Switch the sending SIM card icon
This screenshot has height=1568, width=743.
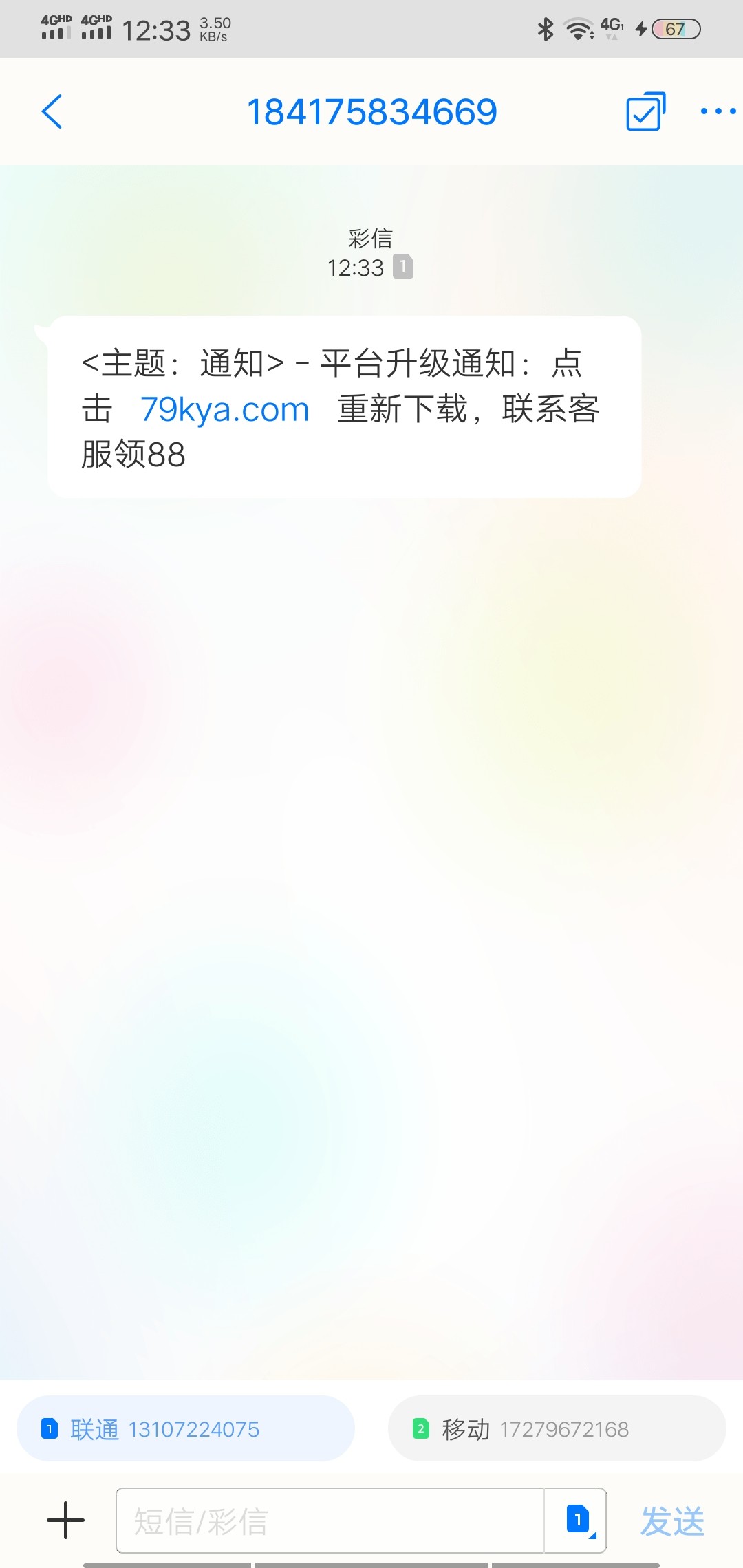pos(577,1520)
